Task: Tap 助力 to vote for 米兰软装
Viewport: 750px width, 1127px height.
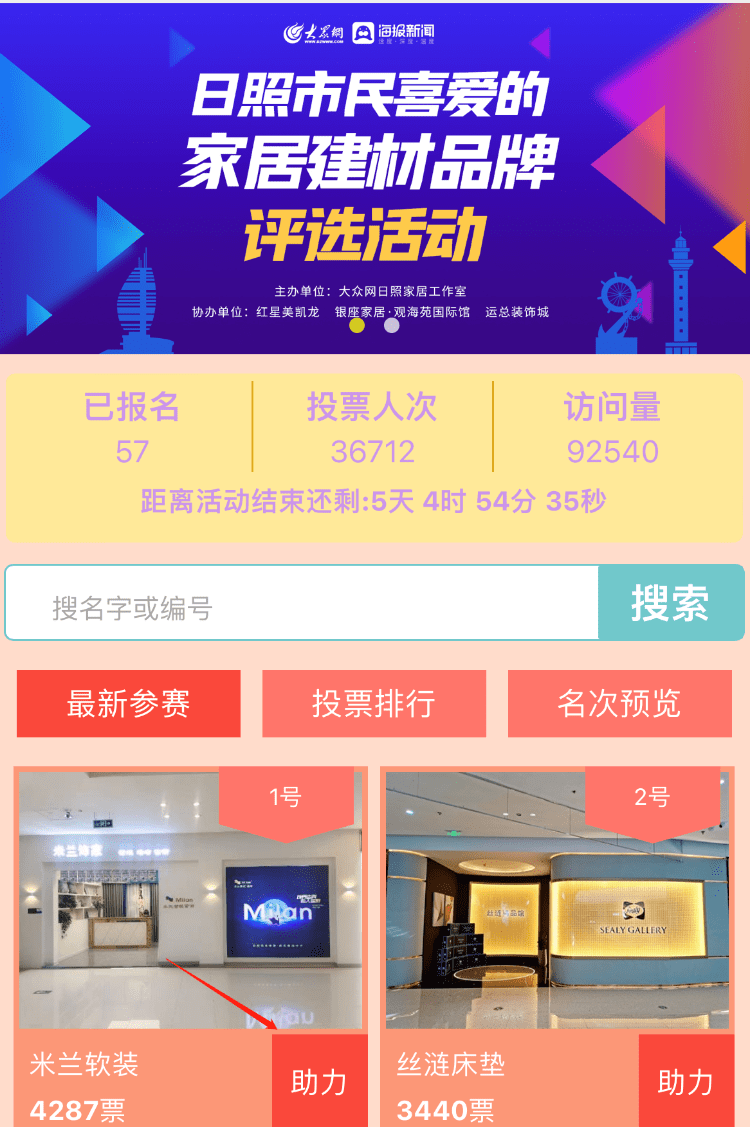Action: (x=319, y=1082)
